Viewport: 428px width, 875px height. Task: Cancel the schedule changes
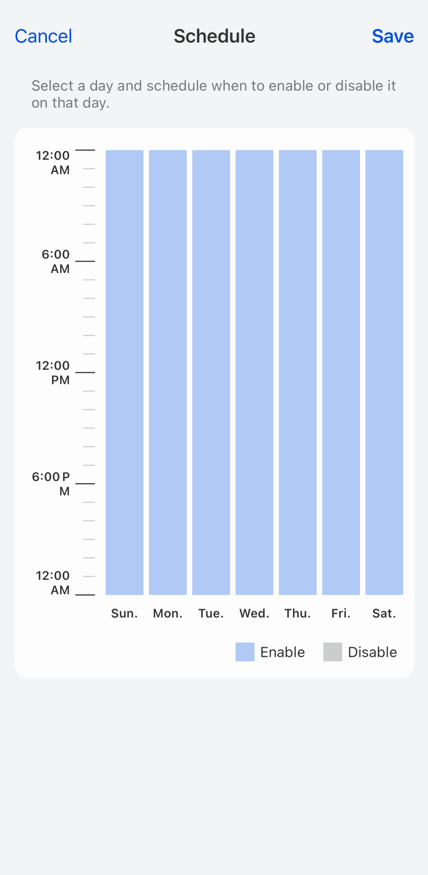coord(43,36)
